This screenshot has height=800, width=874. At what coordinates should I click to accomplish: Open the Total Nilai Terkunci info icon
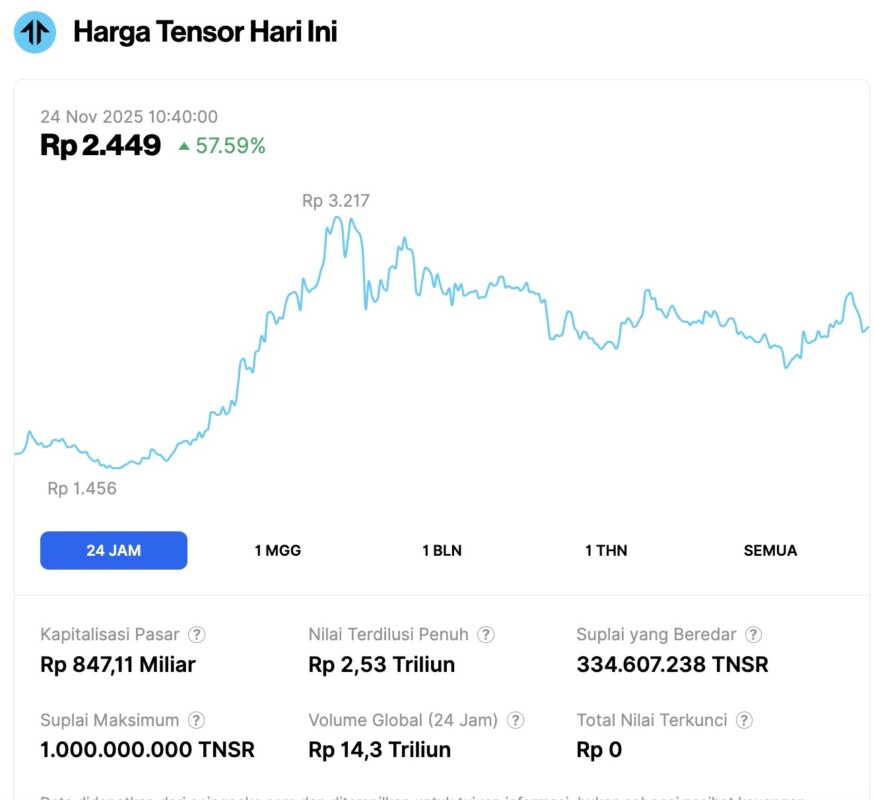pyautogui.click(x=744, y=720)
